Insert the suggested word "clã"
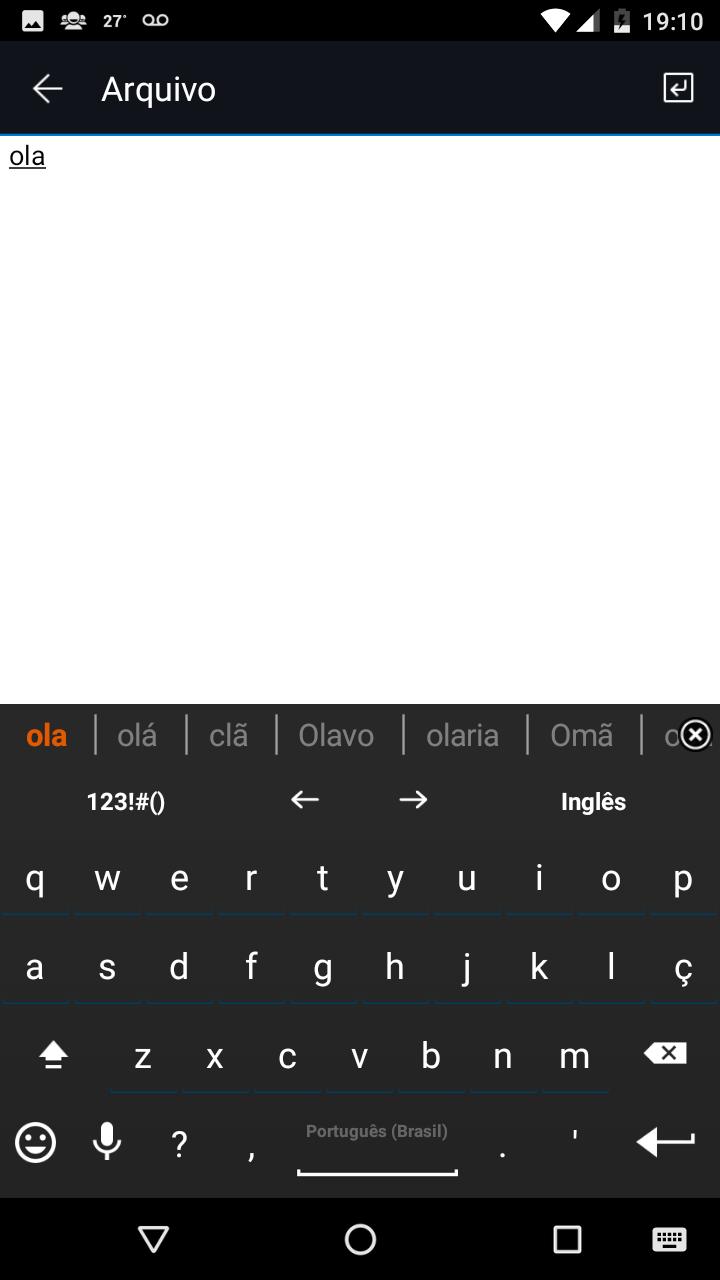The width and height of the screenshot is (720, 1280). click(228, 735)
